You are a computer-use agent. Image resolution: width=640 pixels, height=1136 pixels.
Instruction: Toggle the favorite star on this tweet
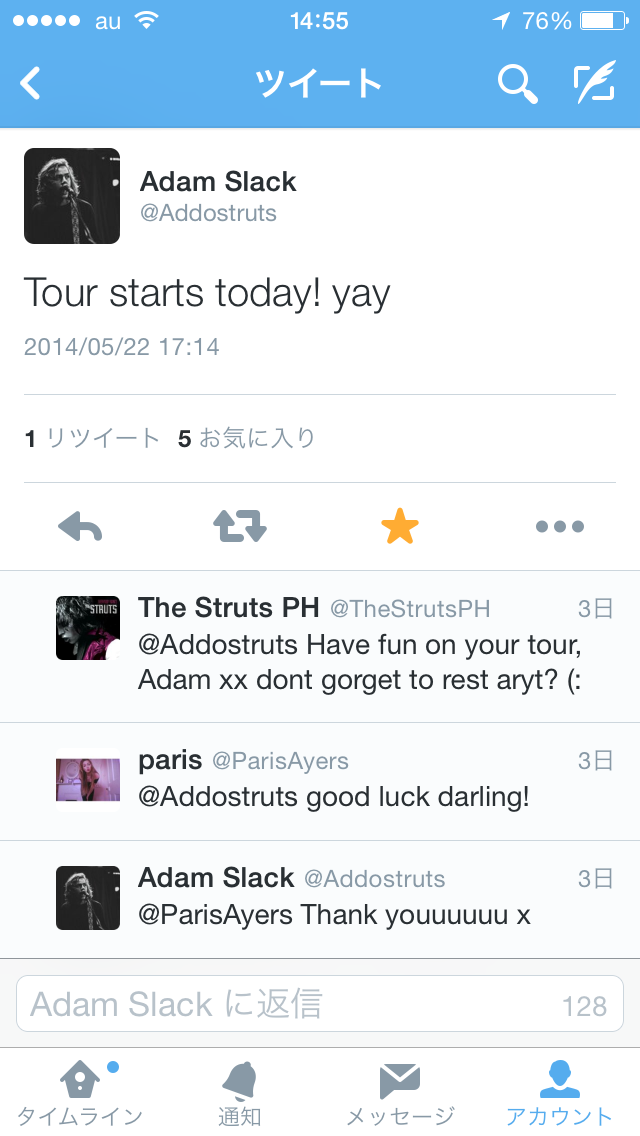399,526
